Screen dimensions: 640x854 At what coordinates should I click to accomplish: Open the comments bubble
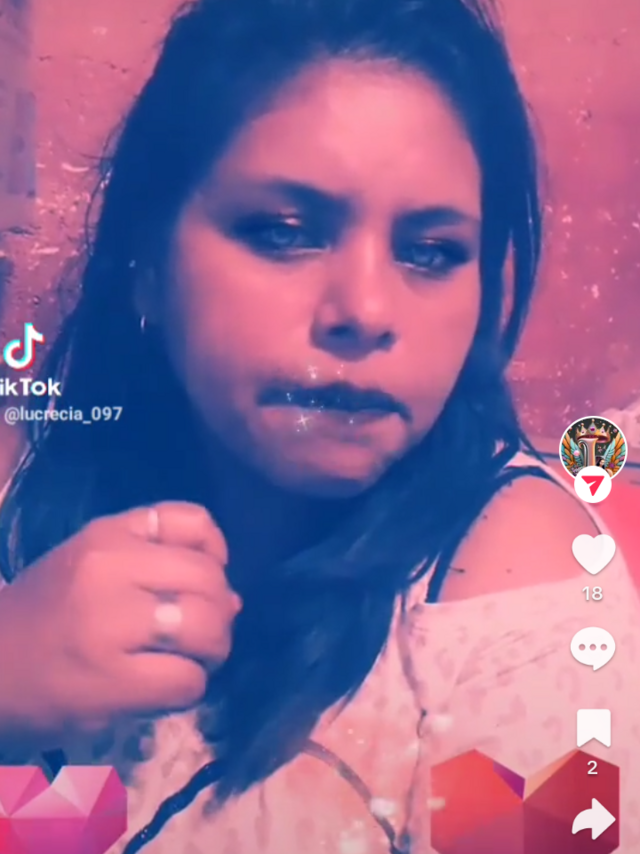pyautogui.click(x=593, y=648)
